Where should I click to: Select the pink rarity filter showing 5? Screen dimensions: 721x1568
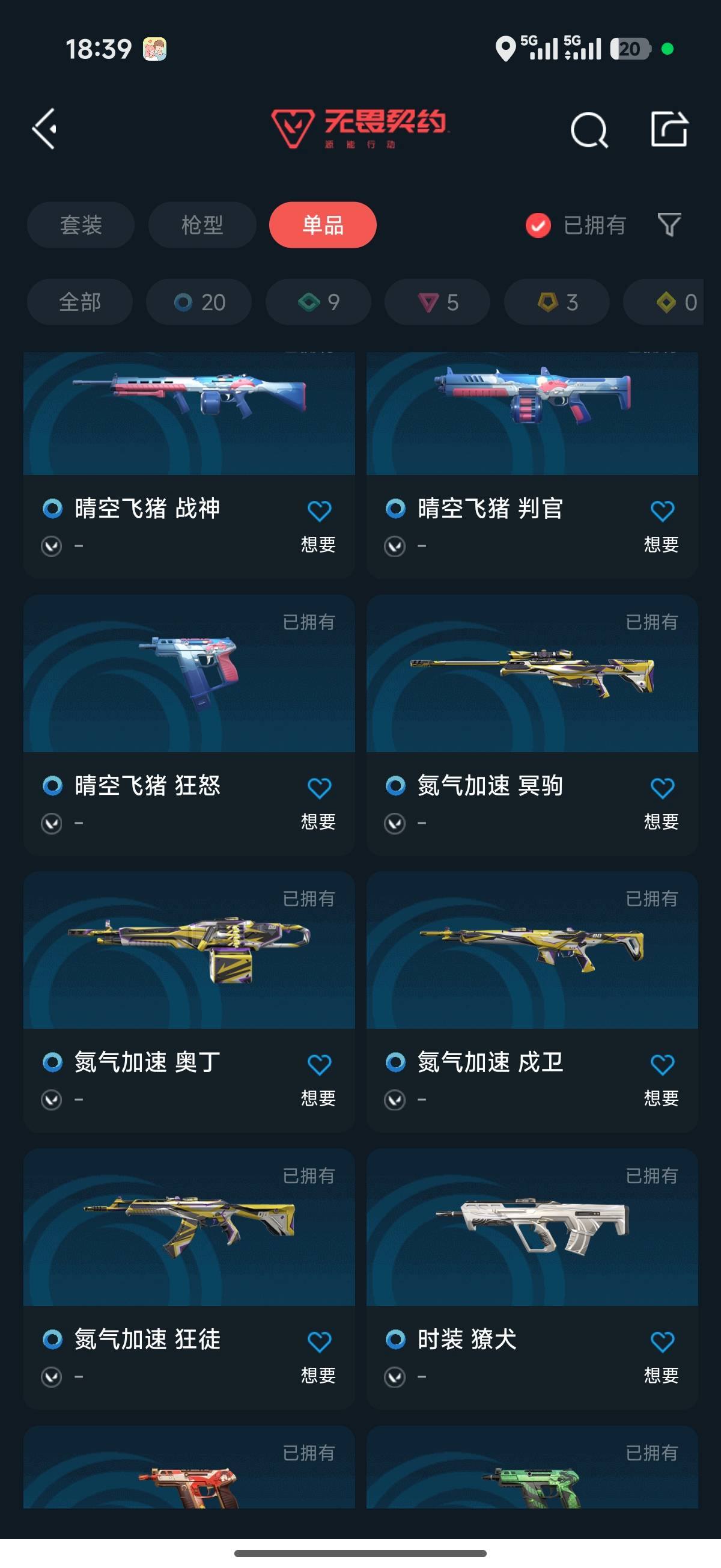(436, 301)
